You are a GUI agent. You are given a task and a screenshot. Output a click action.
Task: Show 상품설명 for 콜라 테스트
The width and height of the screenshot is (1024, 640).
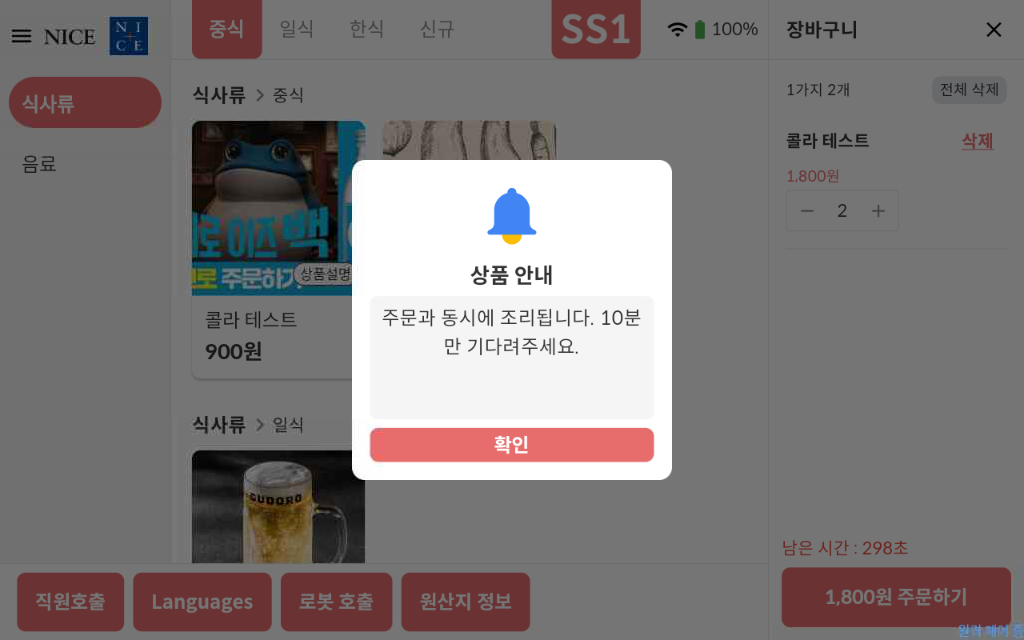click(x=325, y=274)
